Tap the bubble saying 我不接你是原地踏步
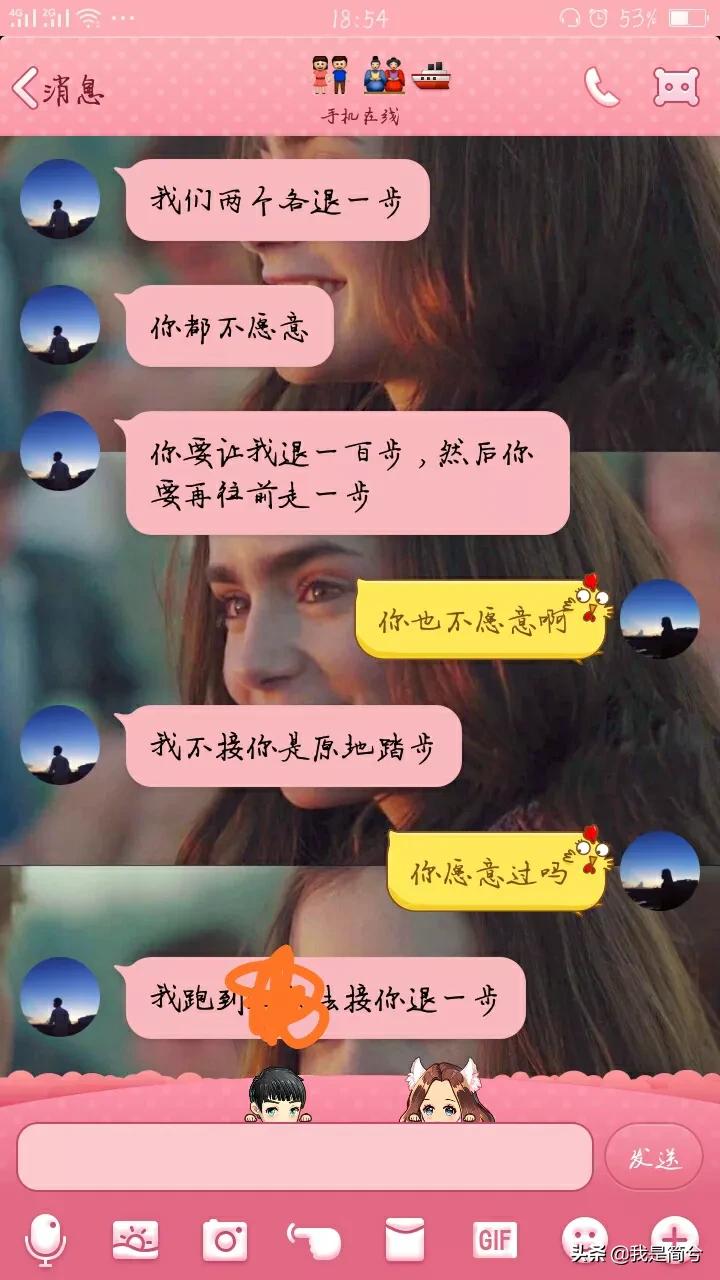720x1280 pixels. (290, 745)
